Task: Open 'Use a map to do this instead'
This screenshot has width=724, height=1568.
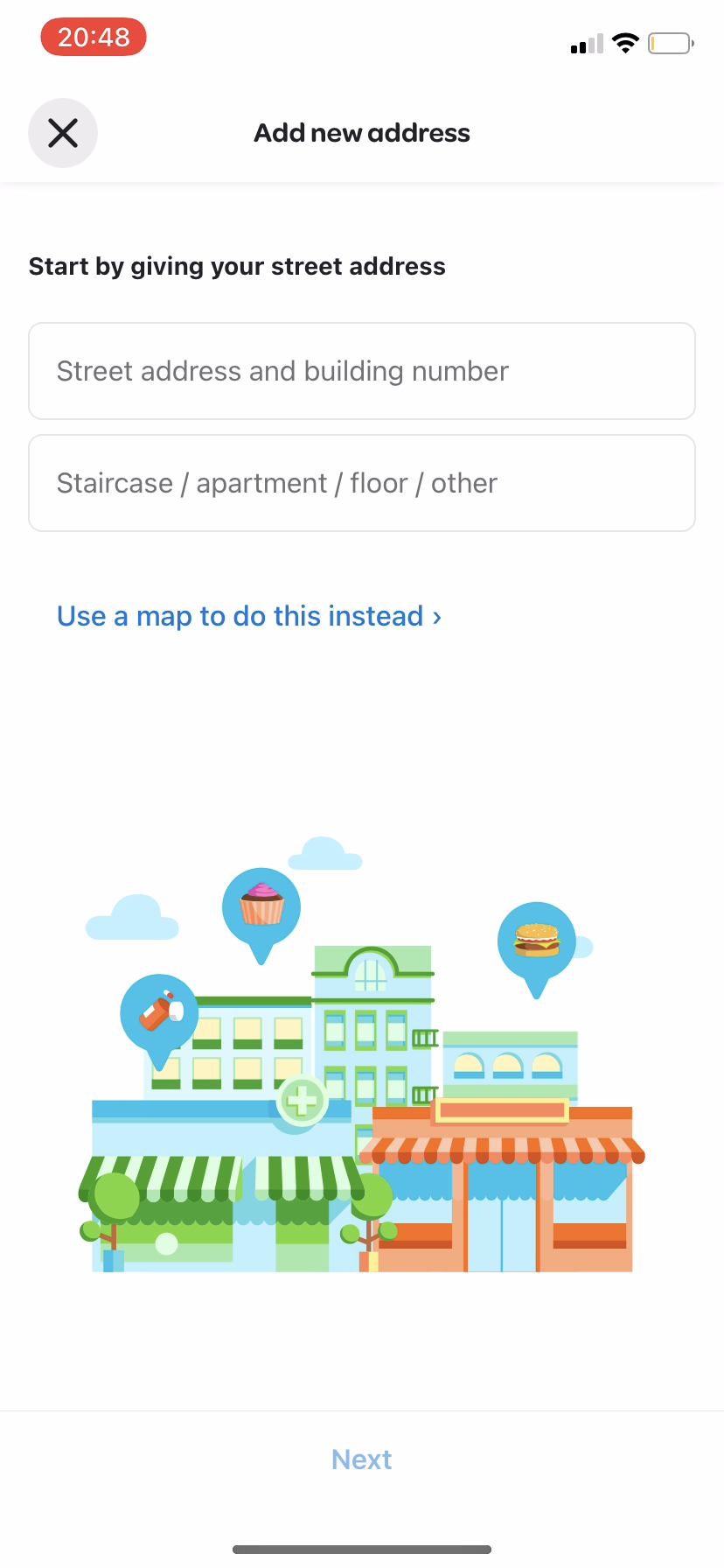Action: [x=249, y=616]
